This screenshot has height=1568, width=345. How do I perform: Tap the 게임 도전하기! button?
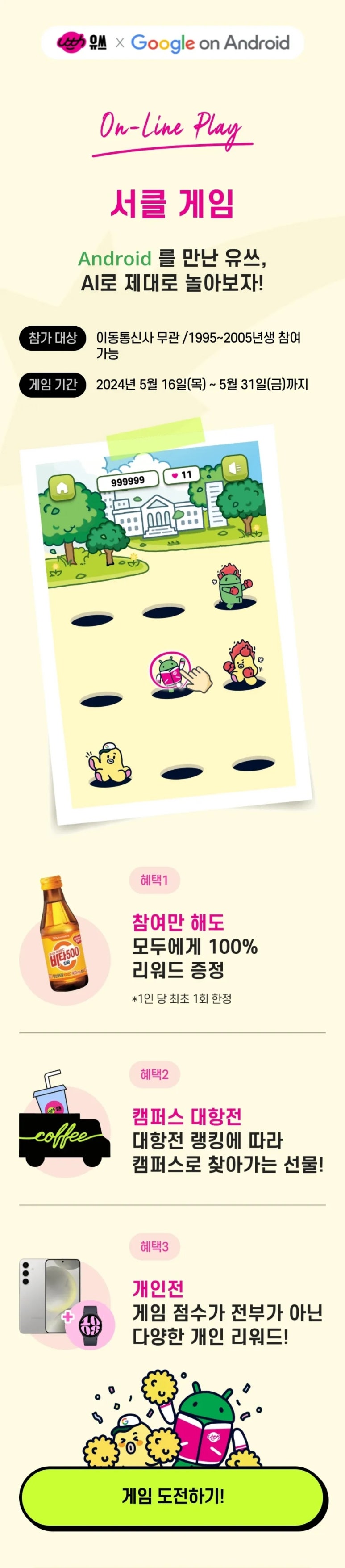(x=173, y=1496)
